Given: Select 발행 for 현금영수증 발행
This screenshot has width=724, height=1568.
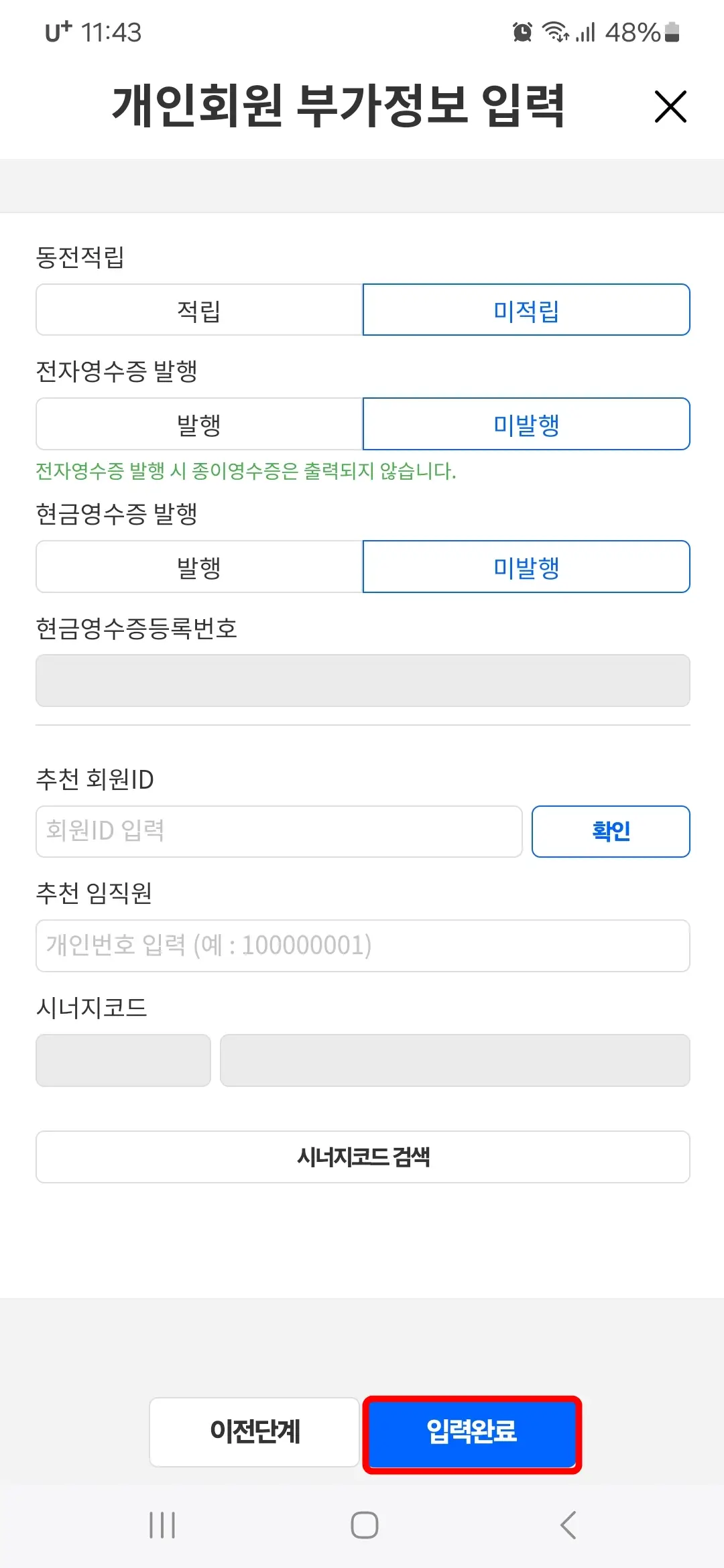Looking at the screenshot, I should pyautogui.click(x=199, y=567).
